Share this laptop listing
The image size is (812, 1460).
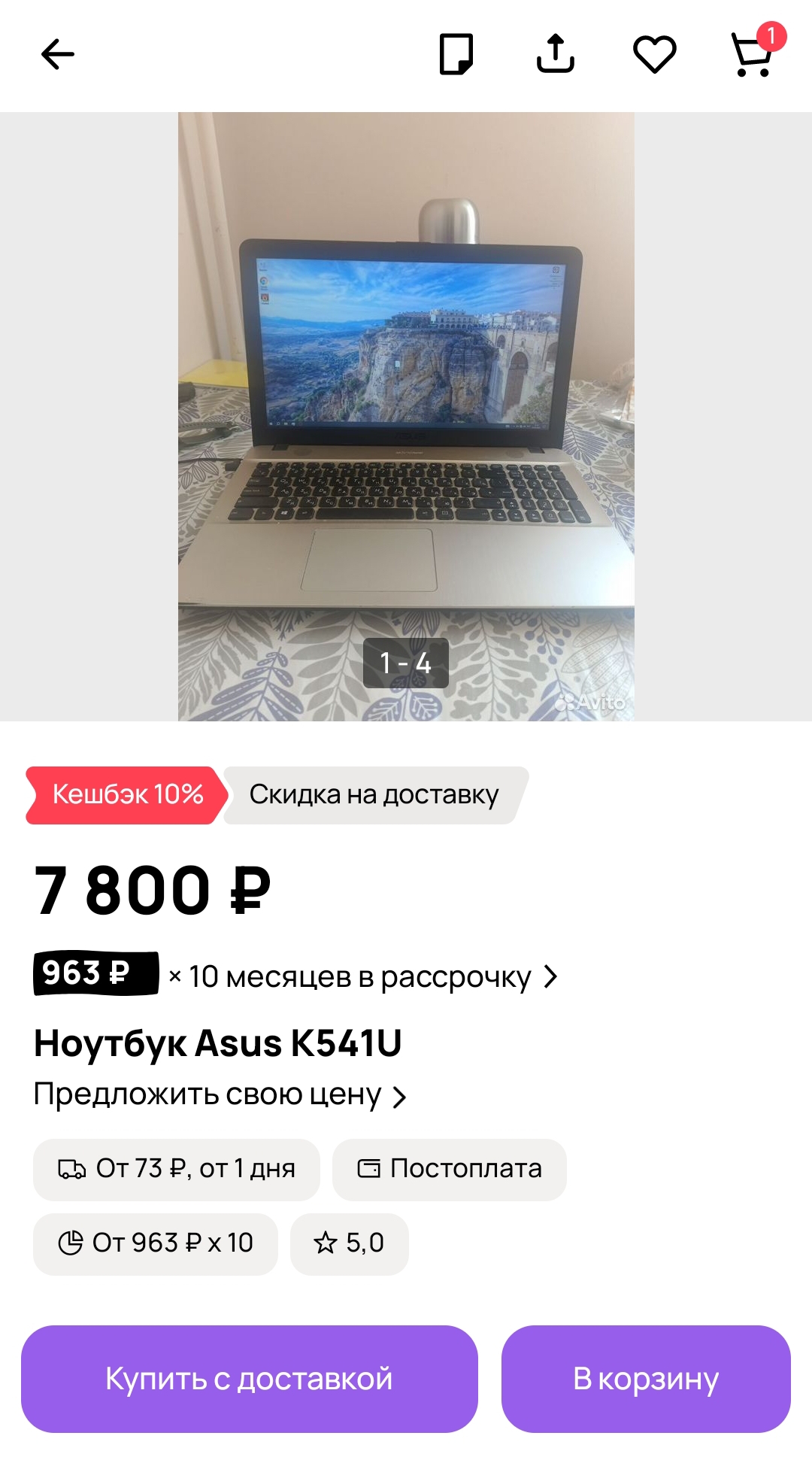(555, 54)
